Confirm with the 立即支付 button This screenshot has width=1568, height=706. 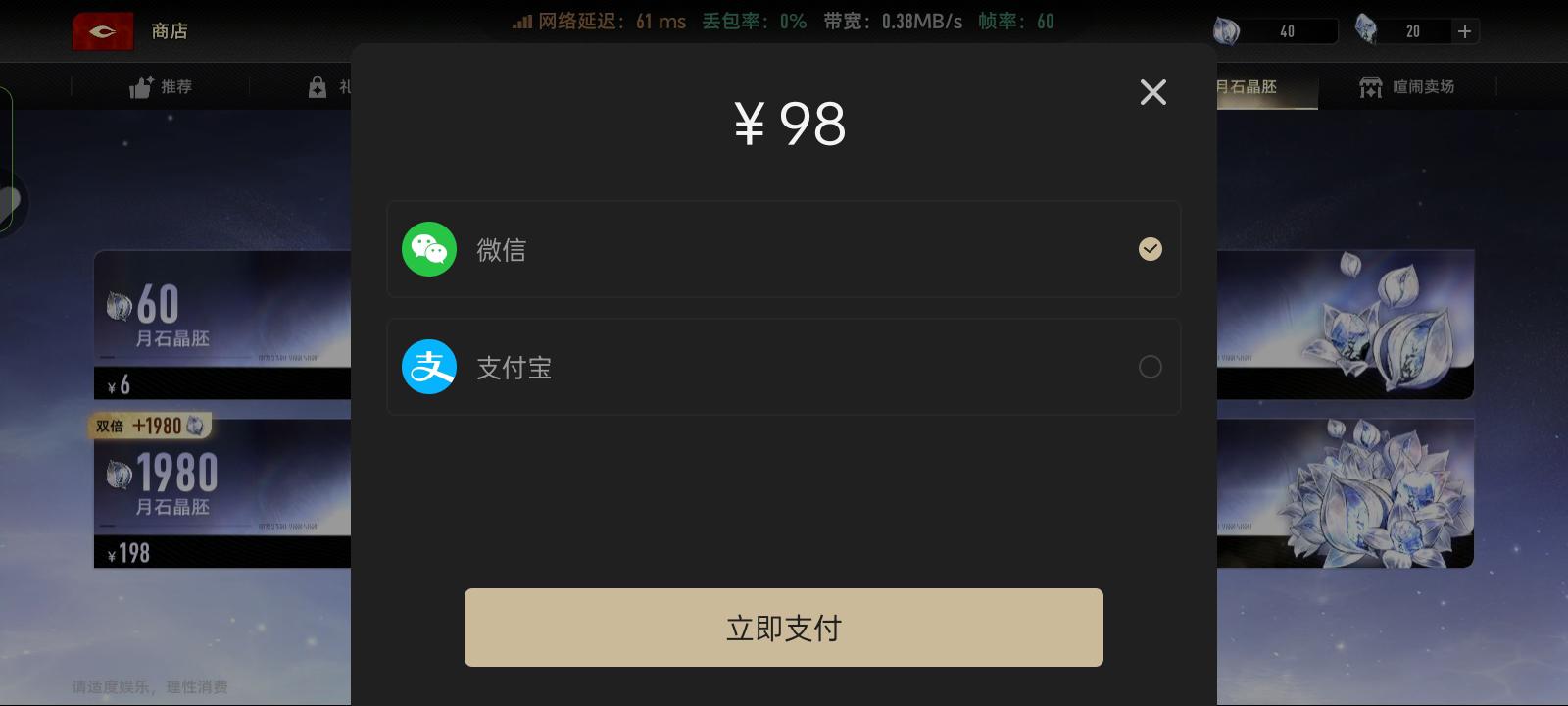click(783, 628)
